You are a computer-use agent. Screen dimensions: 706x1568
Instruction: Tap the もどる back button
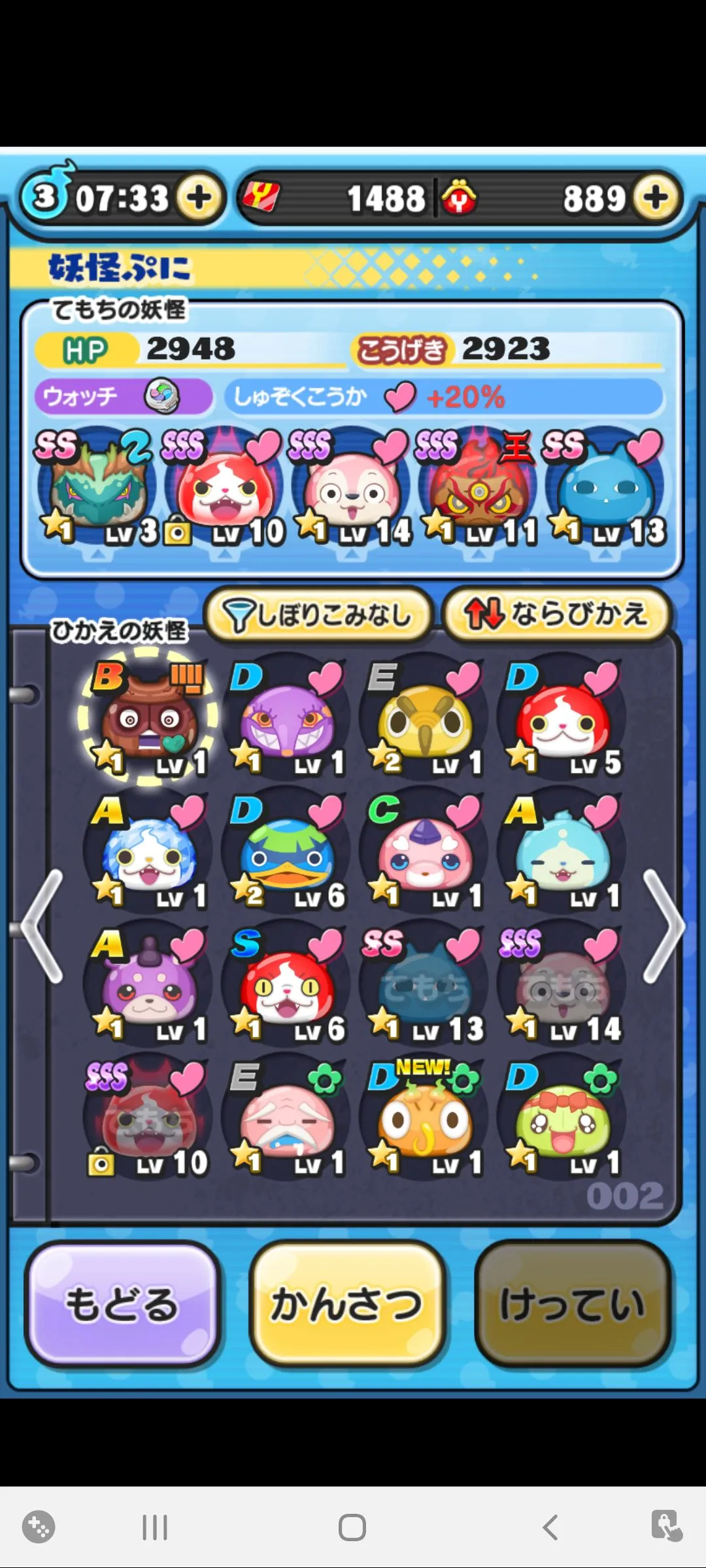point(122,1304)
